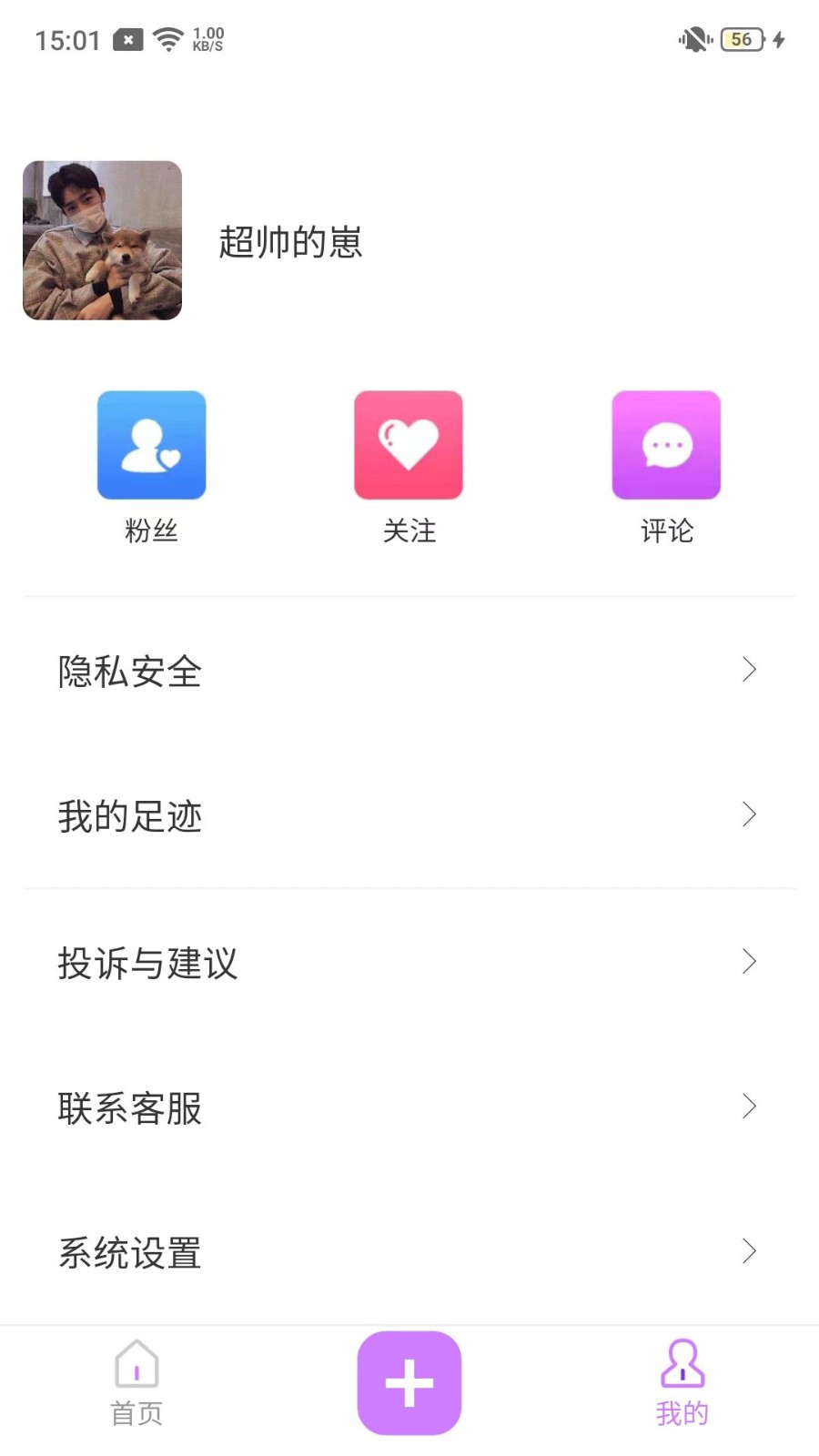The image size is (819, 1456).
Task: Open 投诉与建议 settings entry
Action: (x=148, y=963)
